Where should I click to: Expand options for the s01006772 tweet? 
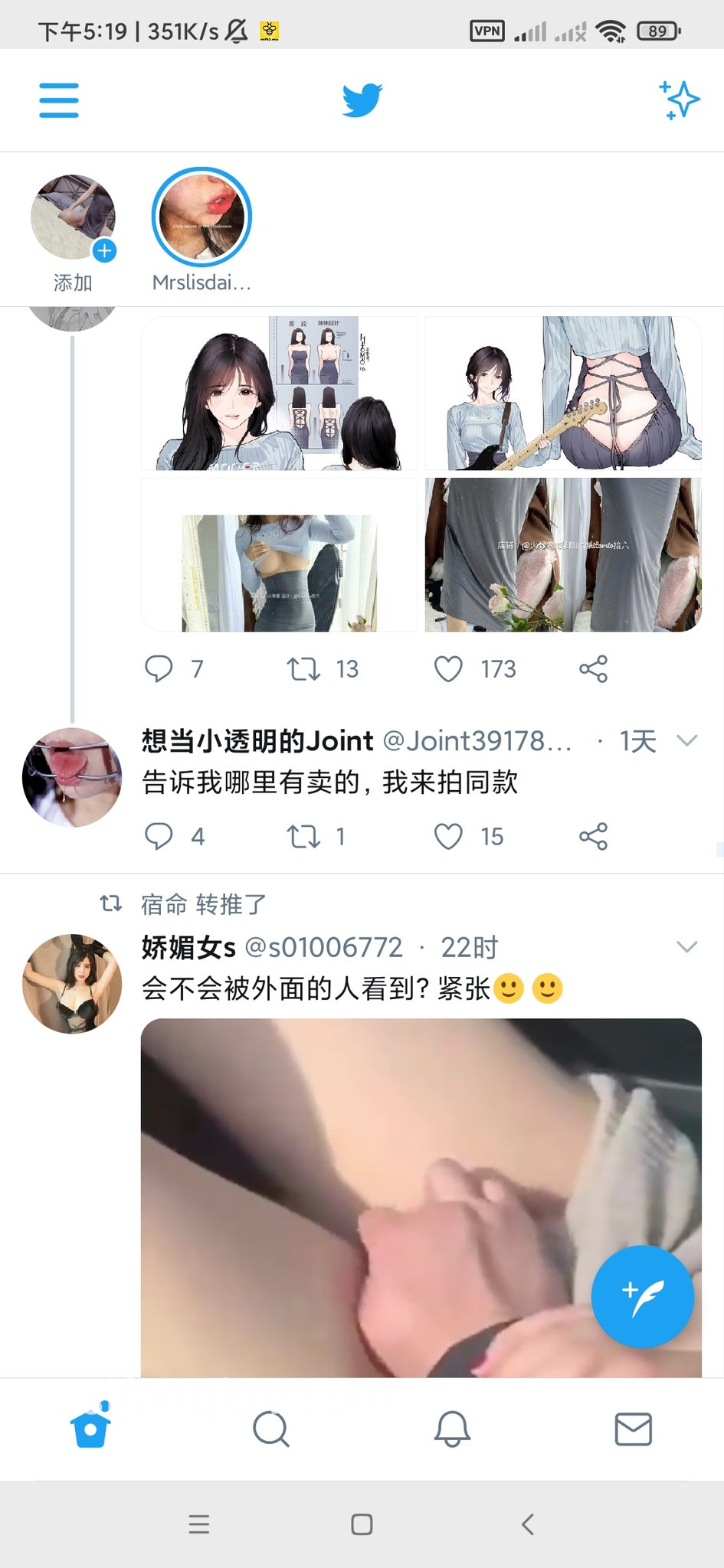687,947
